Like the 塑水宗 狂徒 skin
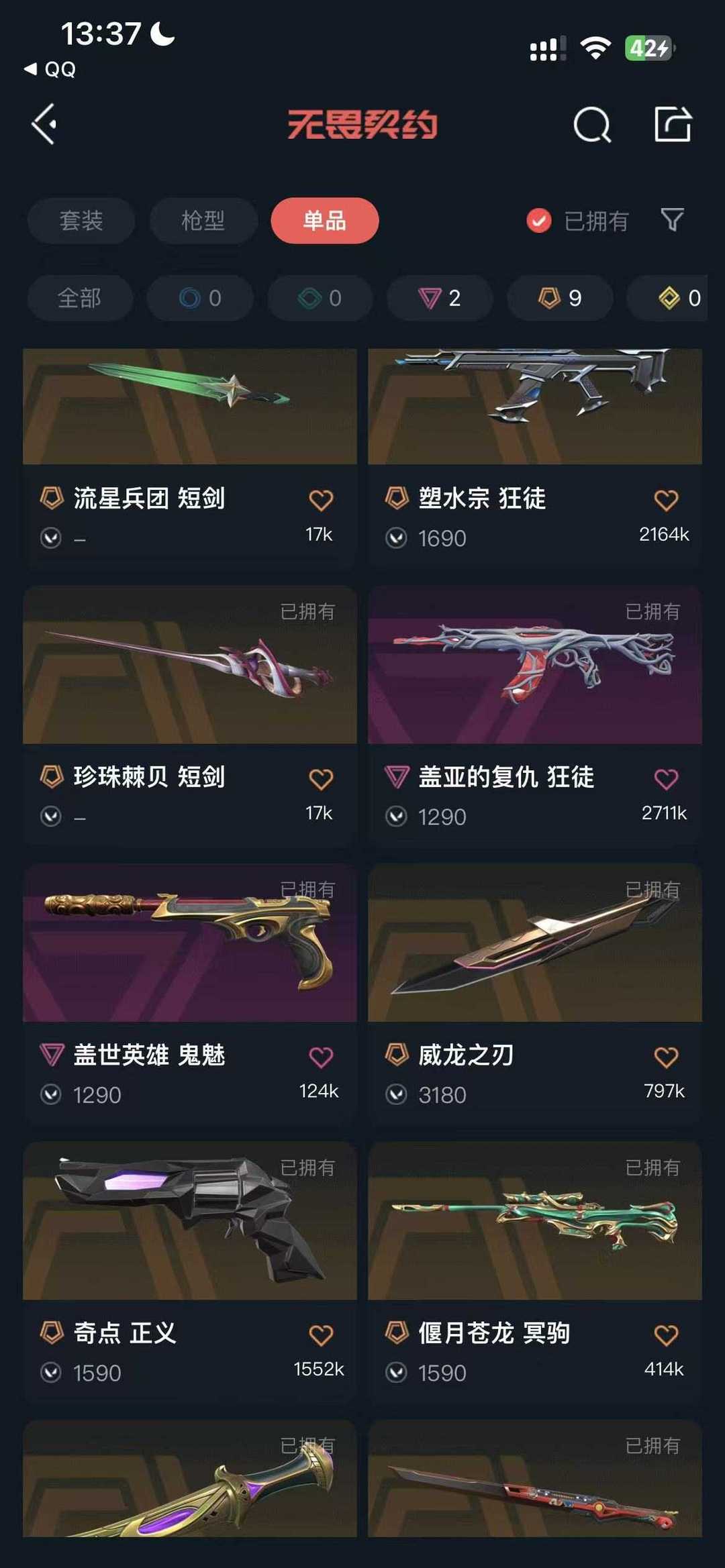Viewport: 725px width, 1568px height. (x=665, y=500)
